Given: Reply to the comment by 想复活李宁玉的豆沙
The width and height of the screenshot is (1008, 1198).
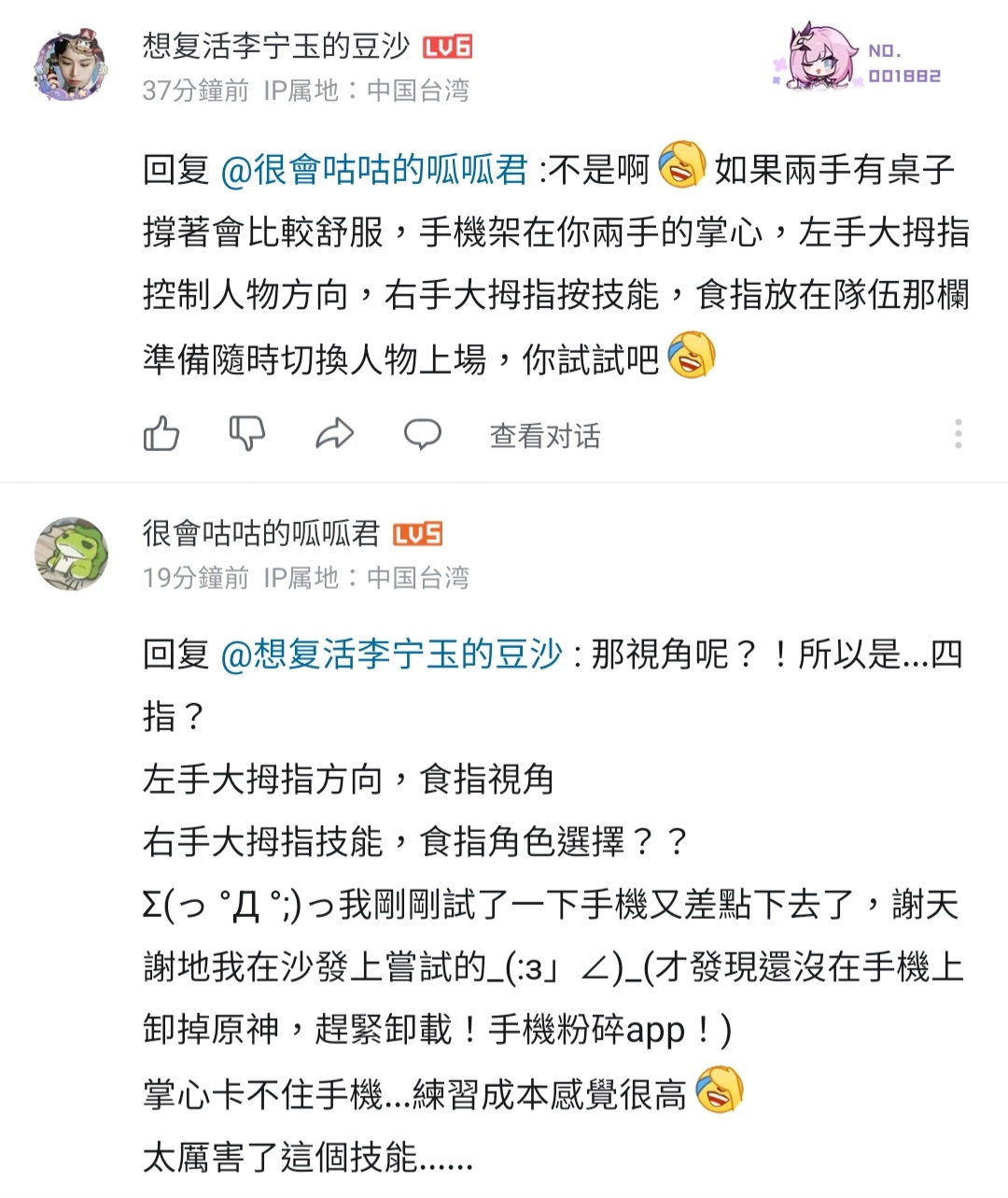Looking at the screenshot, I should tap(422, 434).
